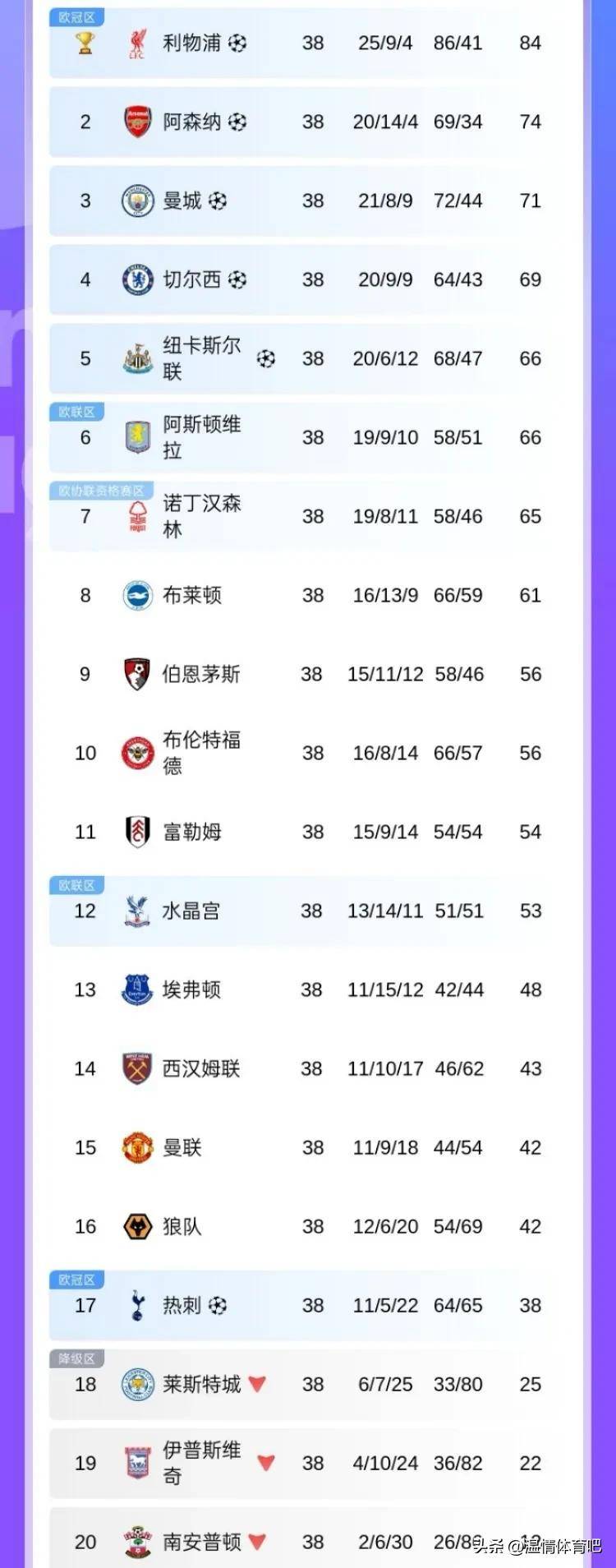
Task: Click the football icon next to 利物浦
Action: pos(236,43)
